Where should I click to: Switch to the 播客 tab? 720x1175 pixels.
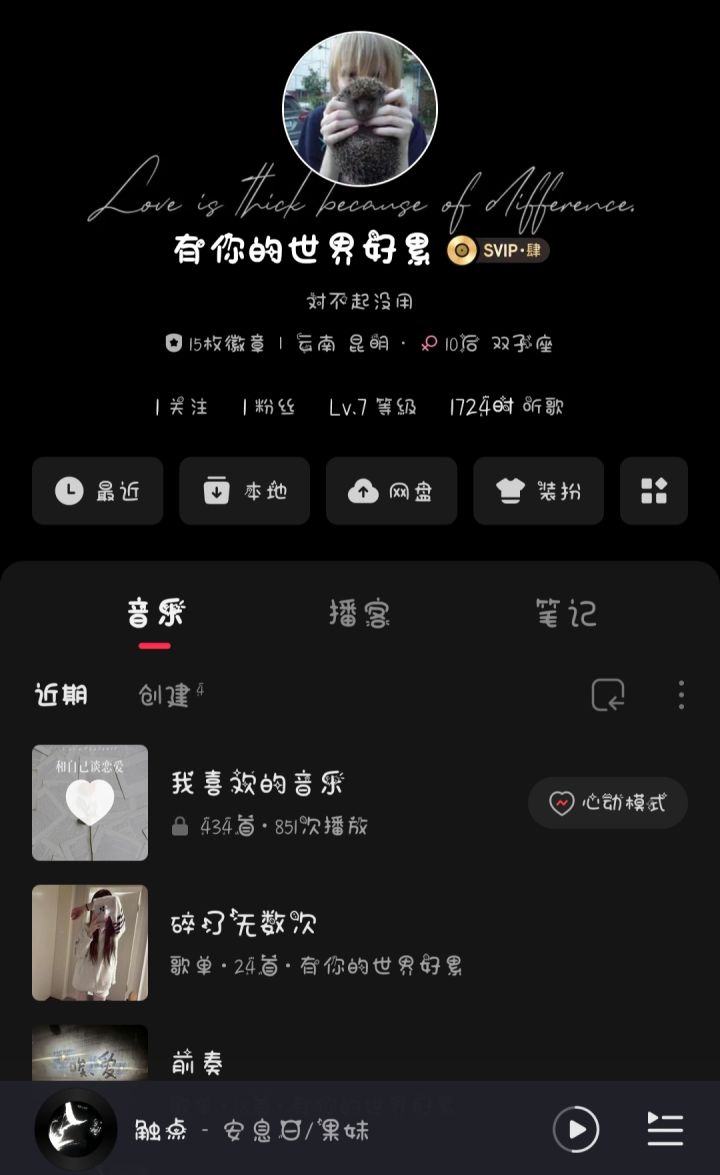pyautogui.click(x=359, y=613)
